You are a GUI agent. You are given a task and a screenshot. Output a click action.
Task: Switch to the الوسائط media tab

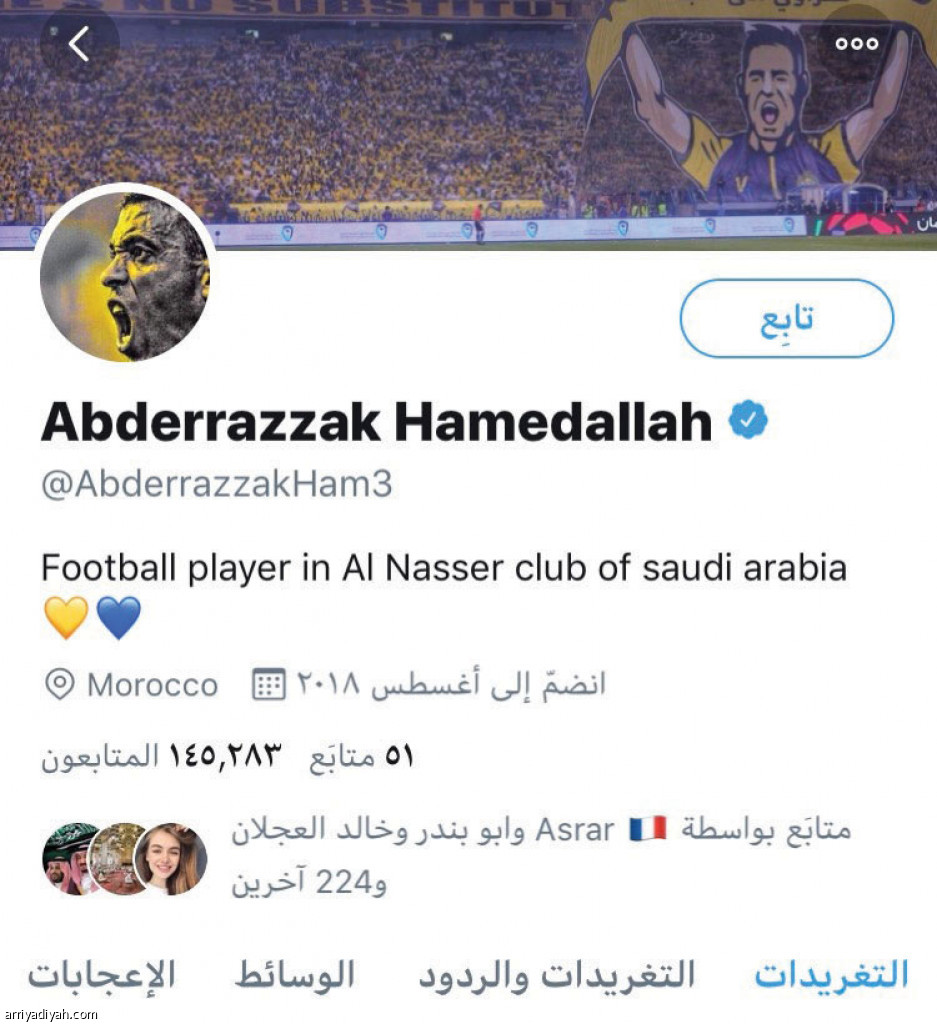[295, 973]
